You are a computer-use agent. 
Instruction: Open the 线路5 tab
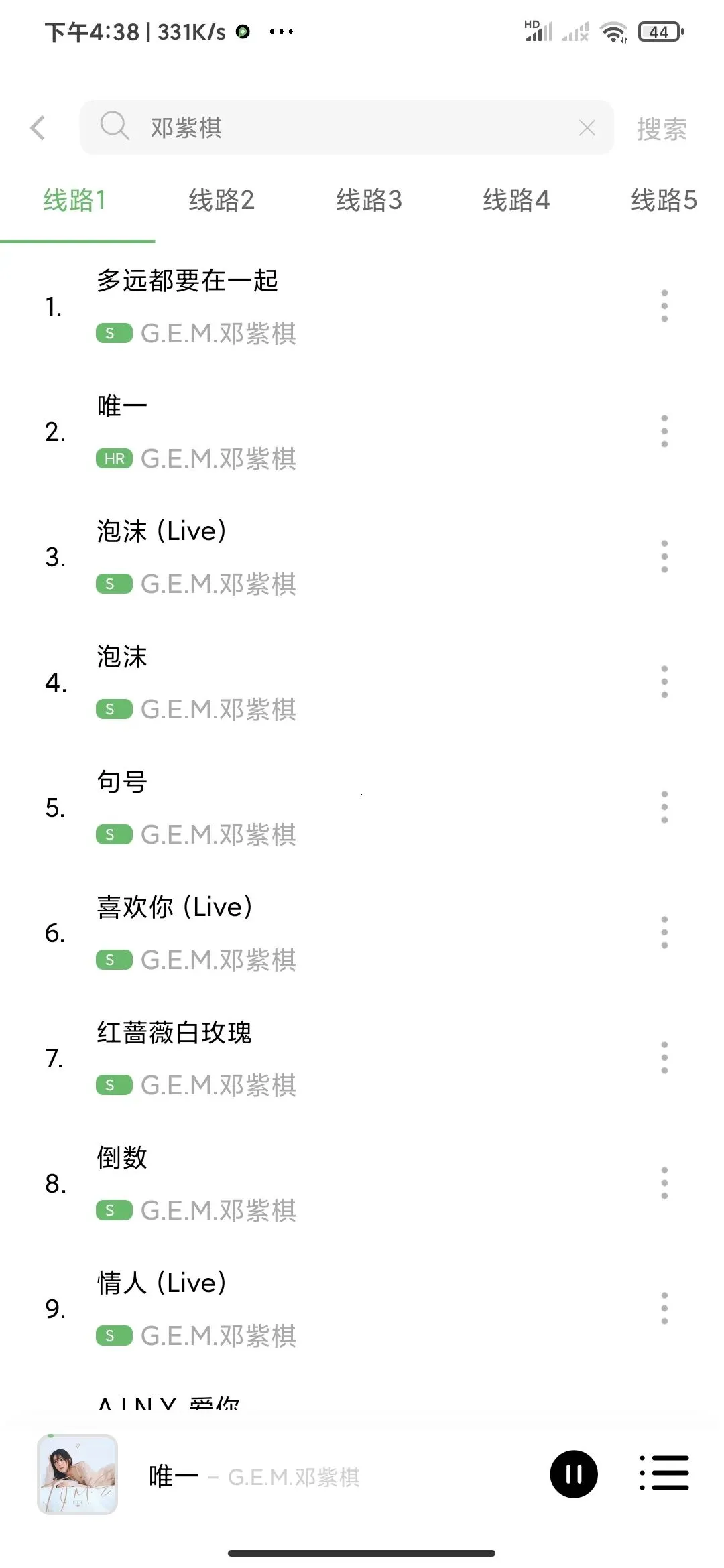663,200
